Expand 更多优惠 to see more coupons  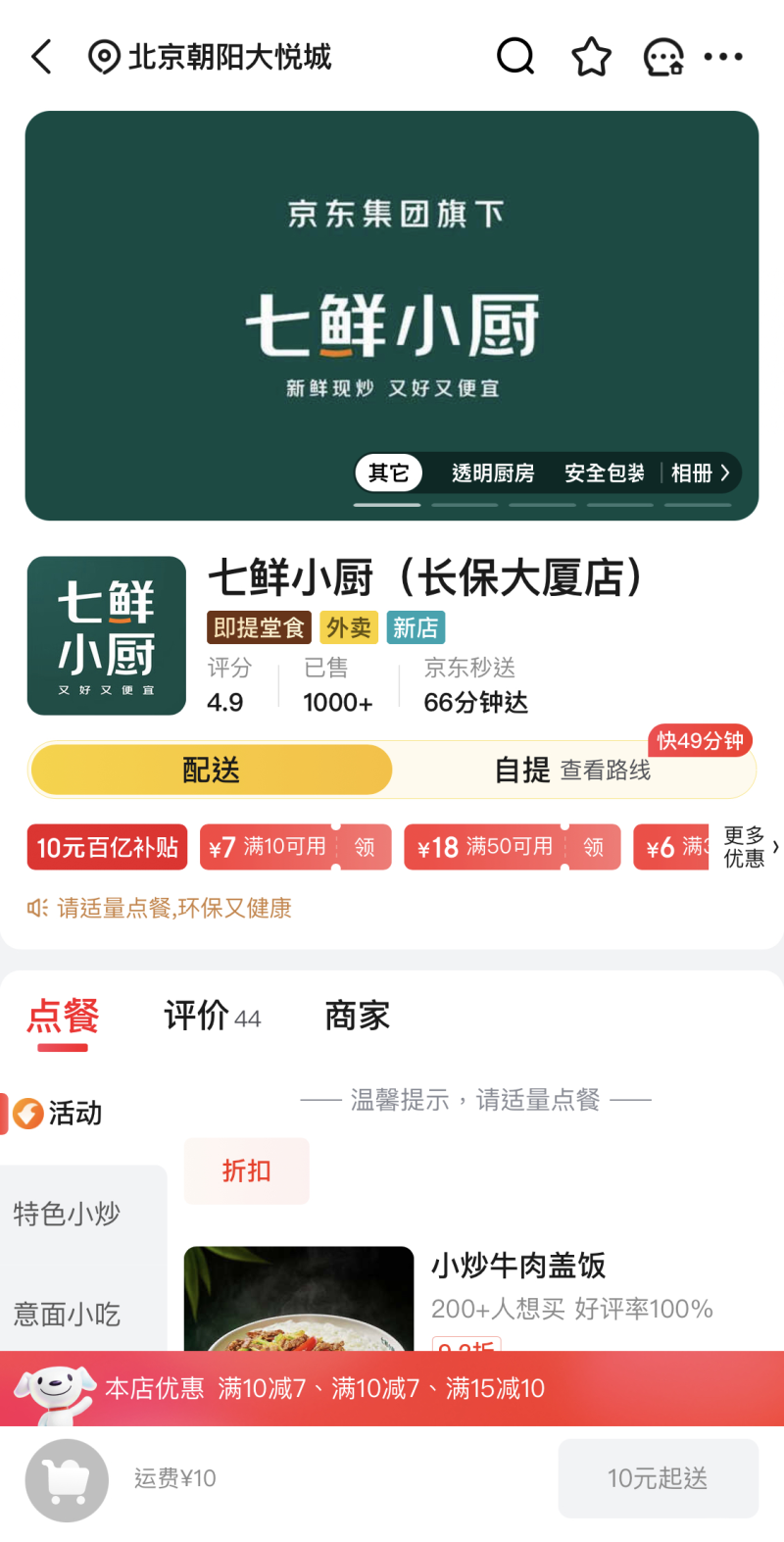tap(751, 847)
